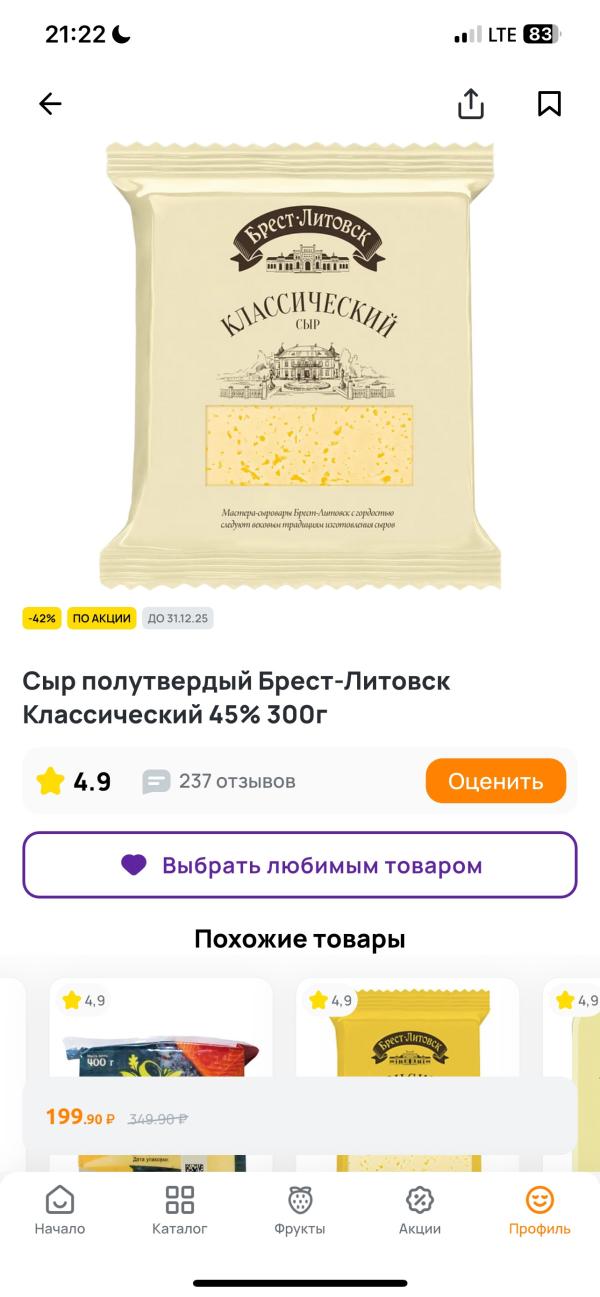Switch to the Начало tab
This screenshot has height=1297, width=600.
pyautogui.click(x=60, y=1210)
